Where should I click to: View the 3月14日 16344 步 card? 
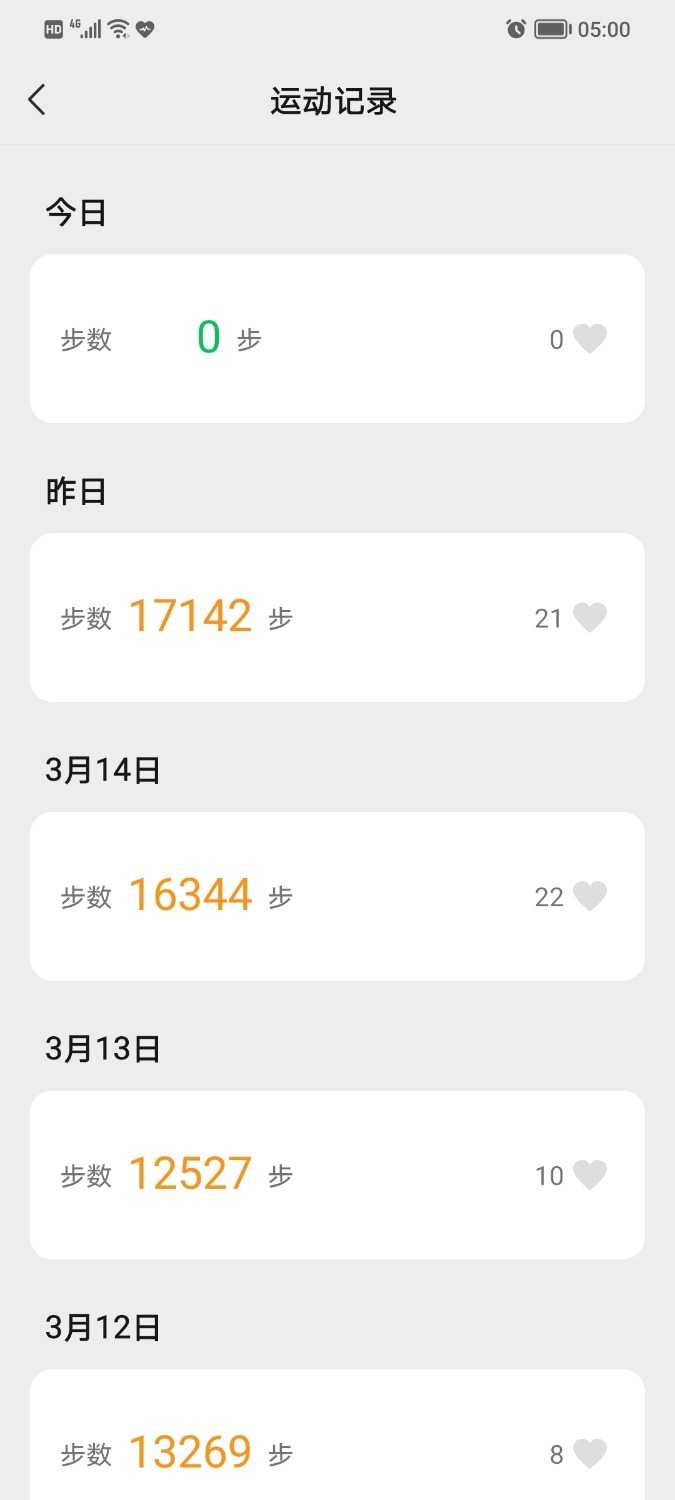[300, 896]
